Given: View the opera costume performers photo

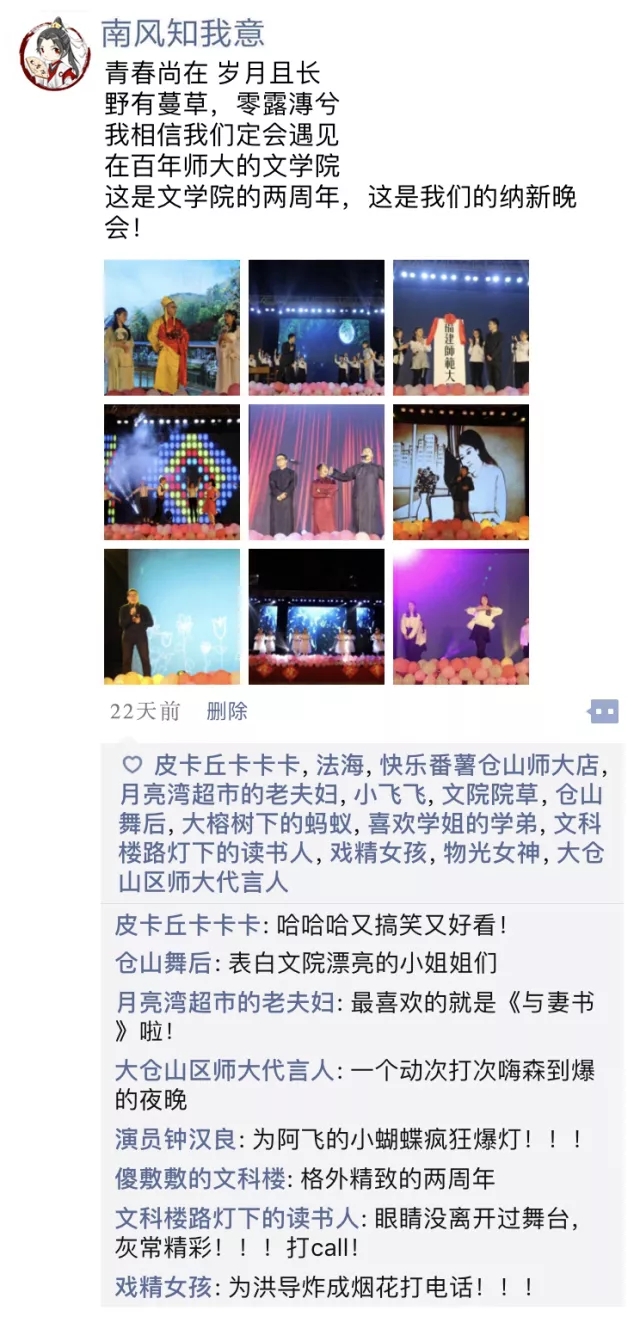Looking at the screenshot, I should pyautogui.click(x=172, y=328).
